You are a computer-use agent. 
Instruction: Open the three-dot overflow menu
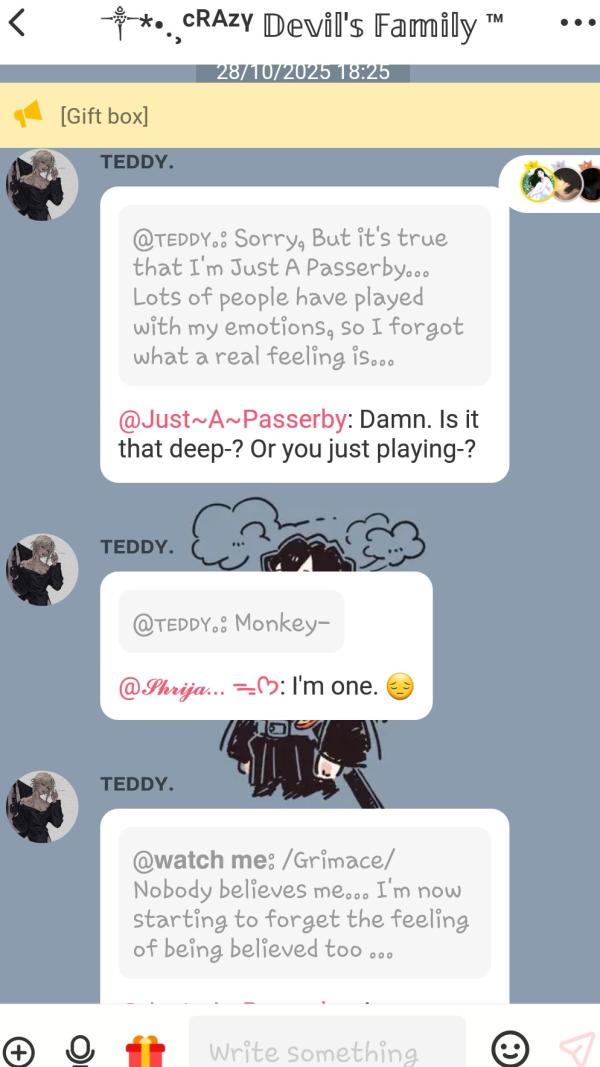[x=577, y=22]
